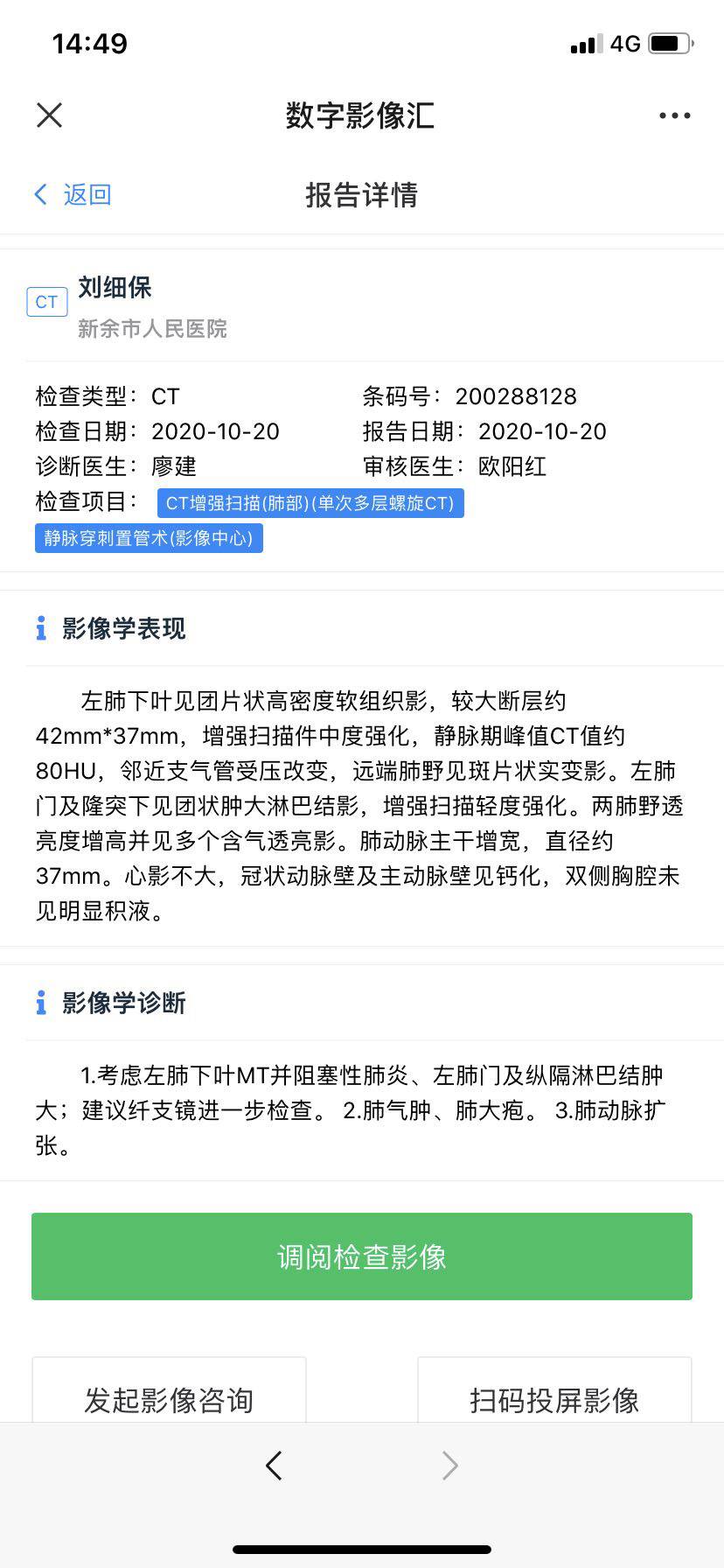724x1568 pixels.
Task: Go back with the 返回 button
Action: pos(73,194)
